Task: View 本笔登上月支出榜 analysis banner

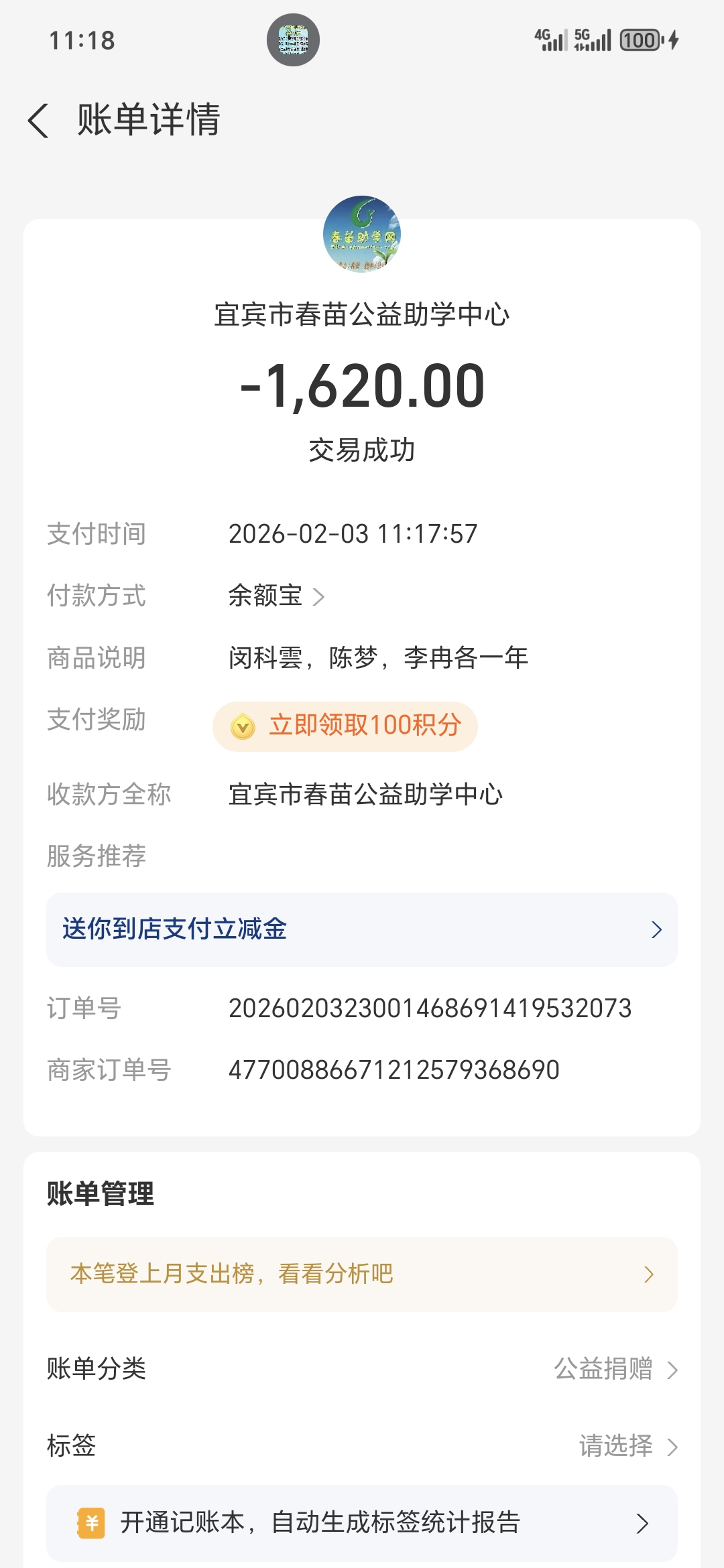Action: (x=362, y=1274)
